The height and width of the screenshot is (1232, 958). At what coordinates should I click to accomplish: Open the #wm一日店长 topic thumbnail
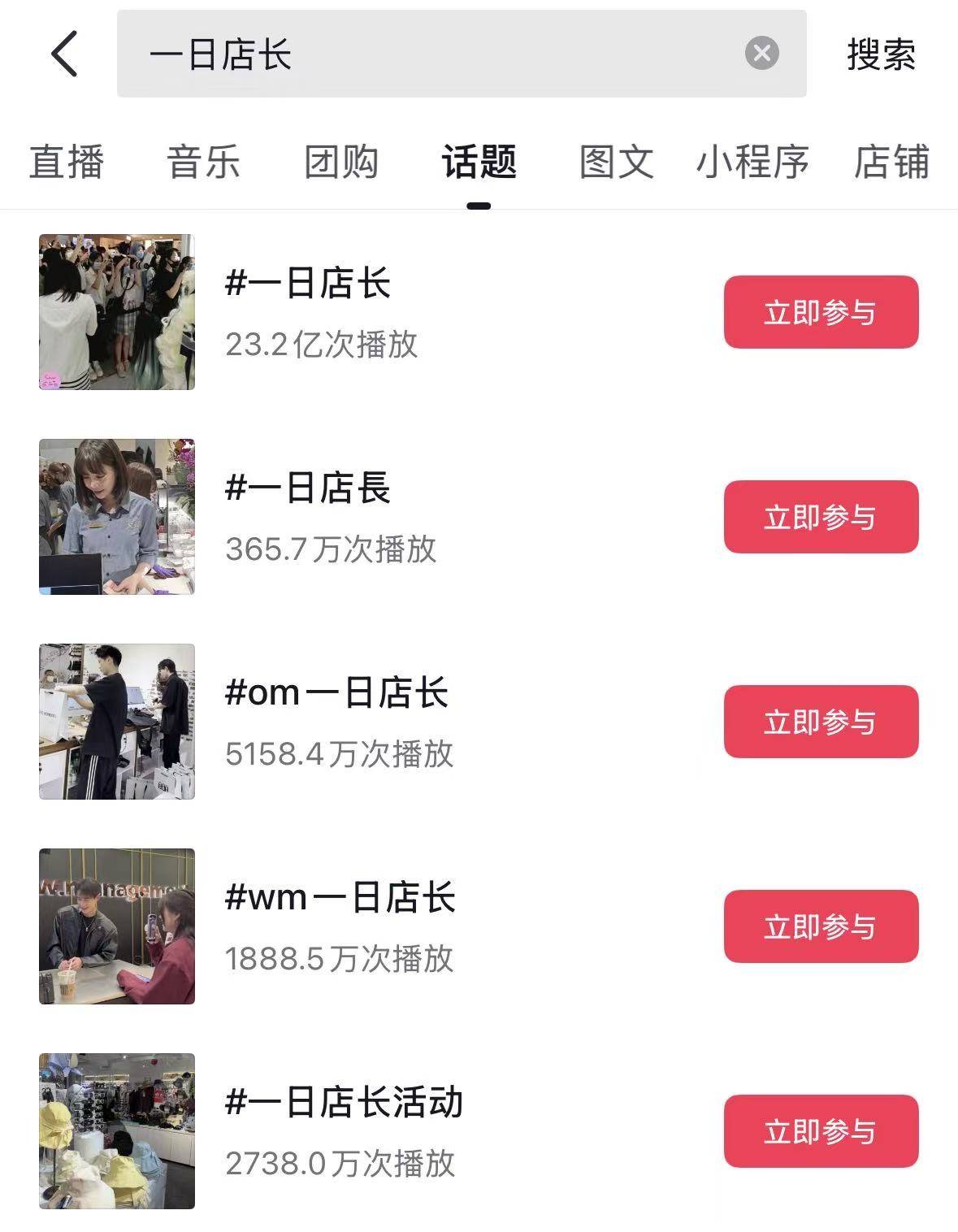tap(117, 926)
